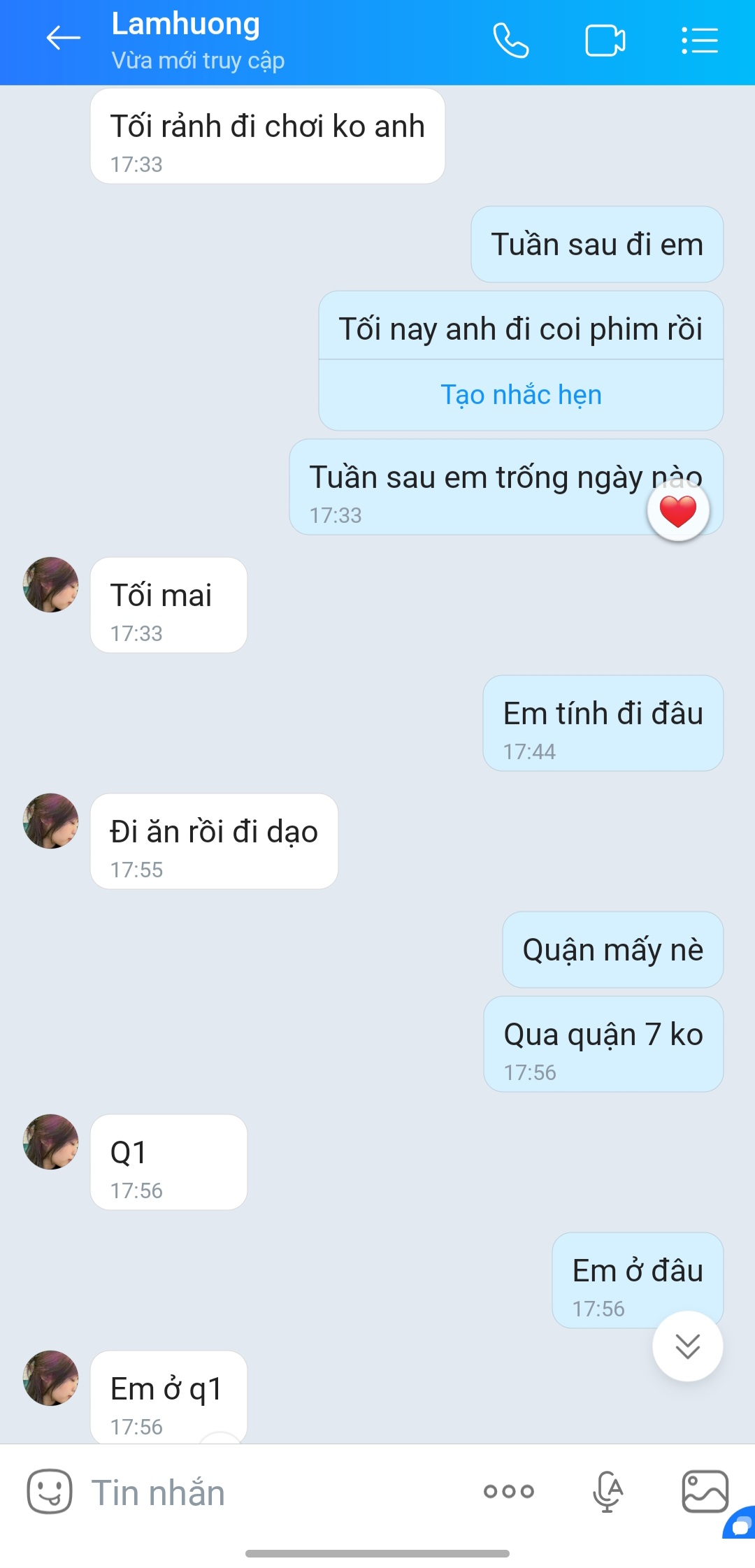
Task: Jump to the latest messages
Action: pos(687,1346)
